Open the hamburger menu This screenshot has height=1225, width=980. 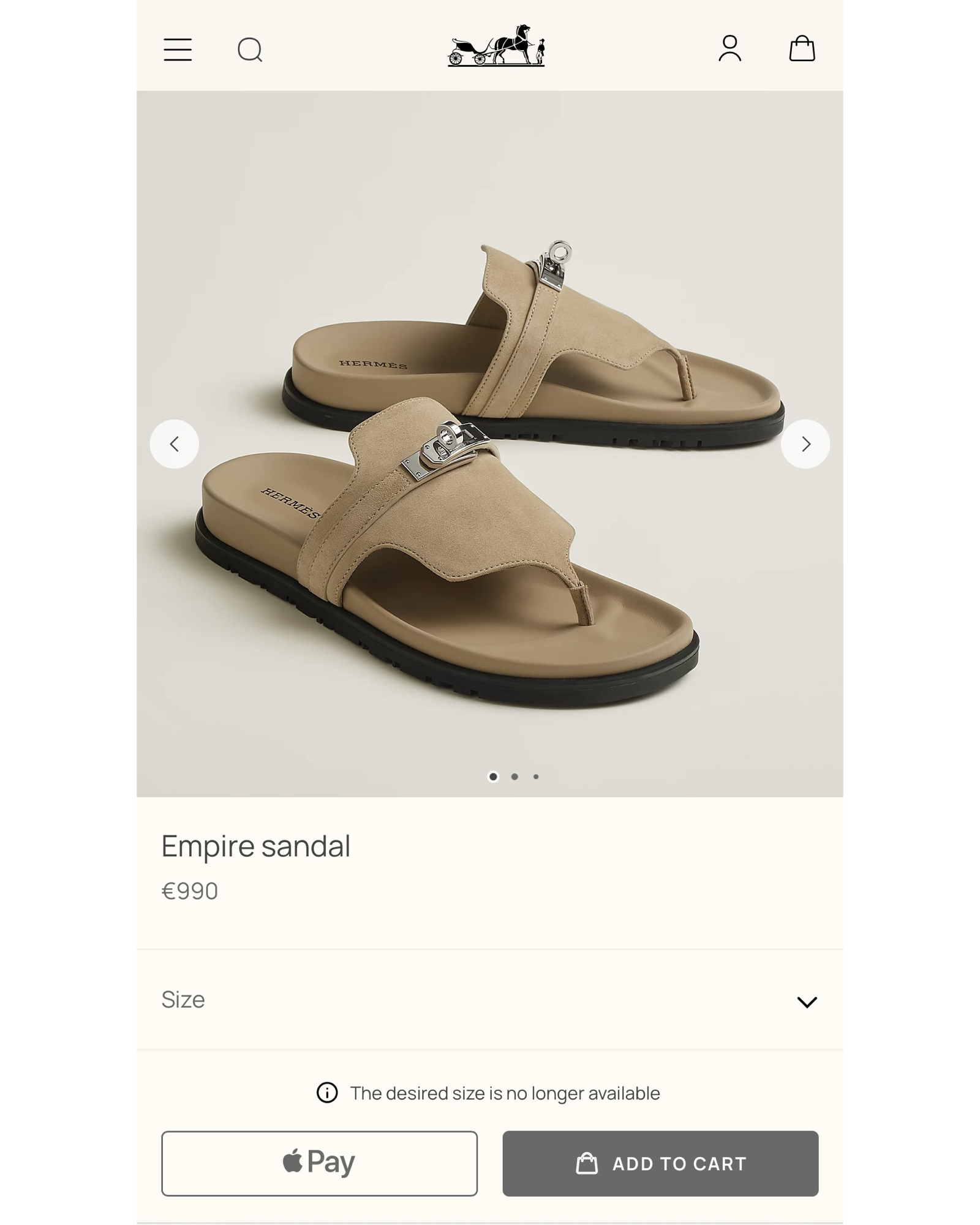(x=178, y=50)
